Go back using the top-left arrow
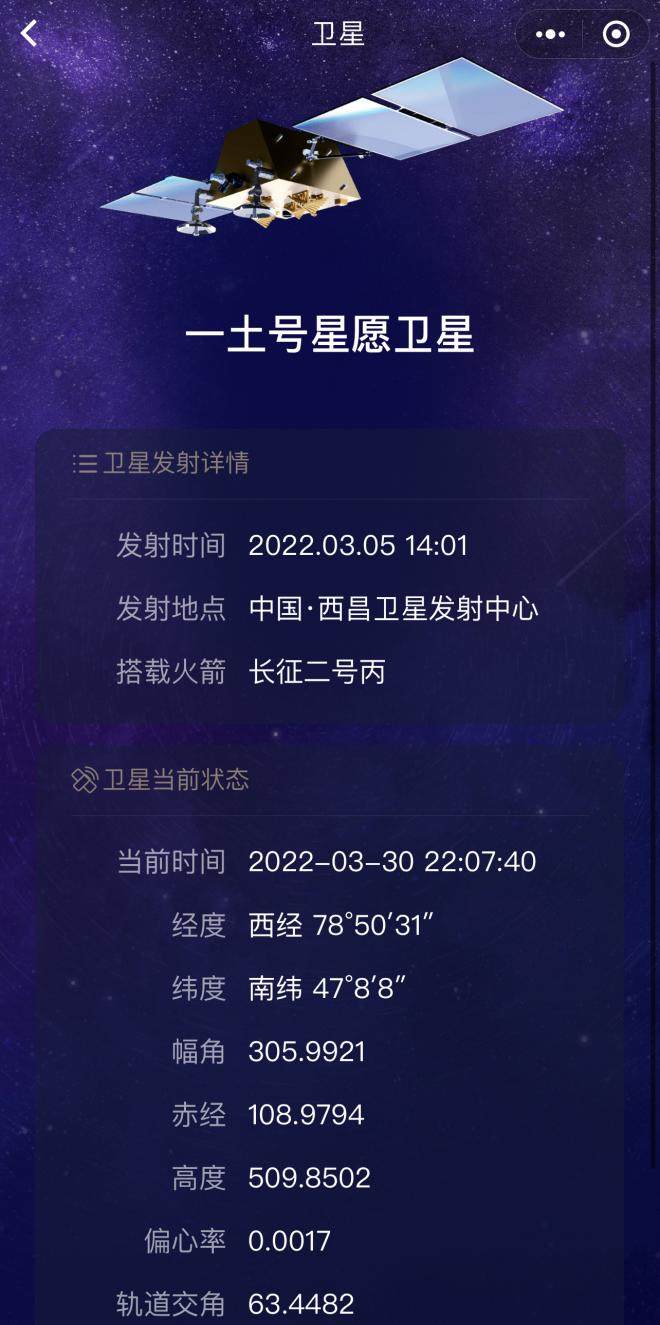 click(29, 34)
